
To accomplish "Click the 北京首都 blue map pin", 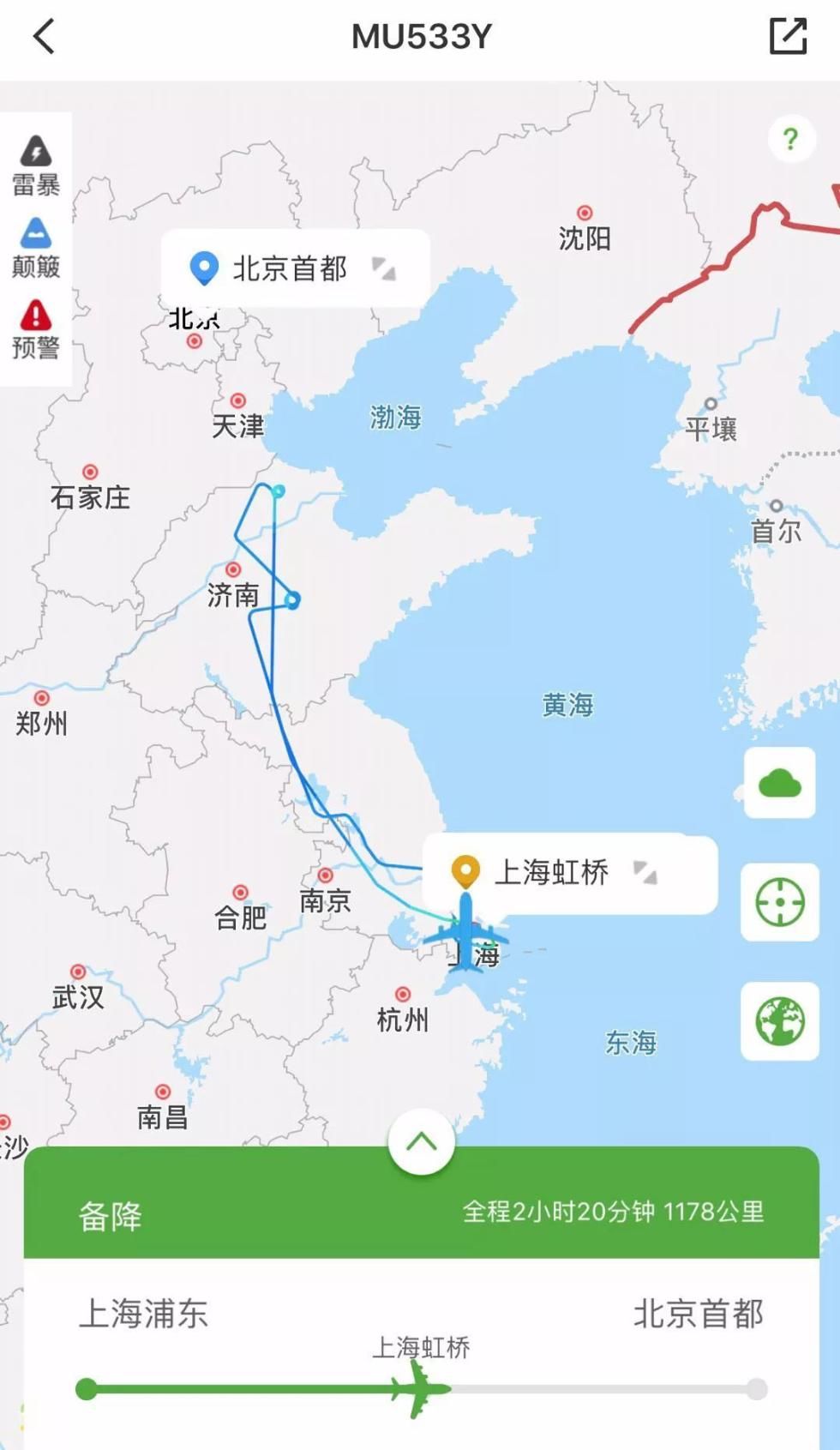I will coord(204,268).
